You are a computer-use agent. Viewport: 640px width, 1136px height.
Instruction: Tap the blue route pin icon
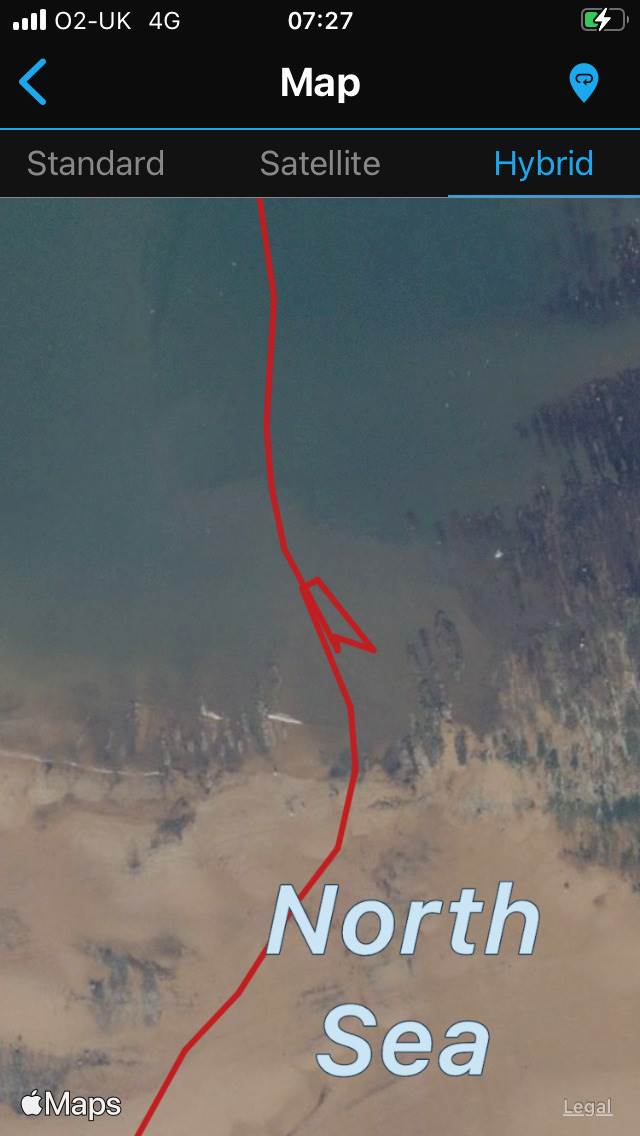[x=583, y=82]
